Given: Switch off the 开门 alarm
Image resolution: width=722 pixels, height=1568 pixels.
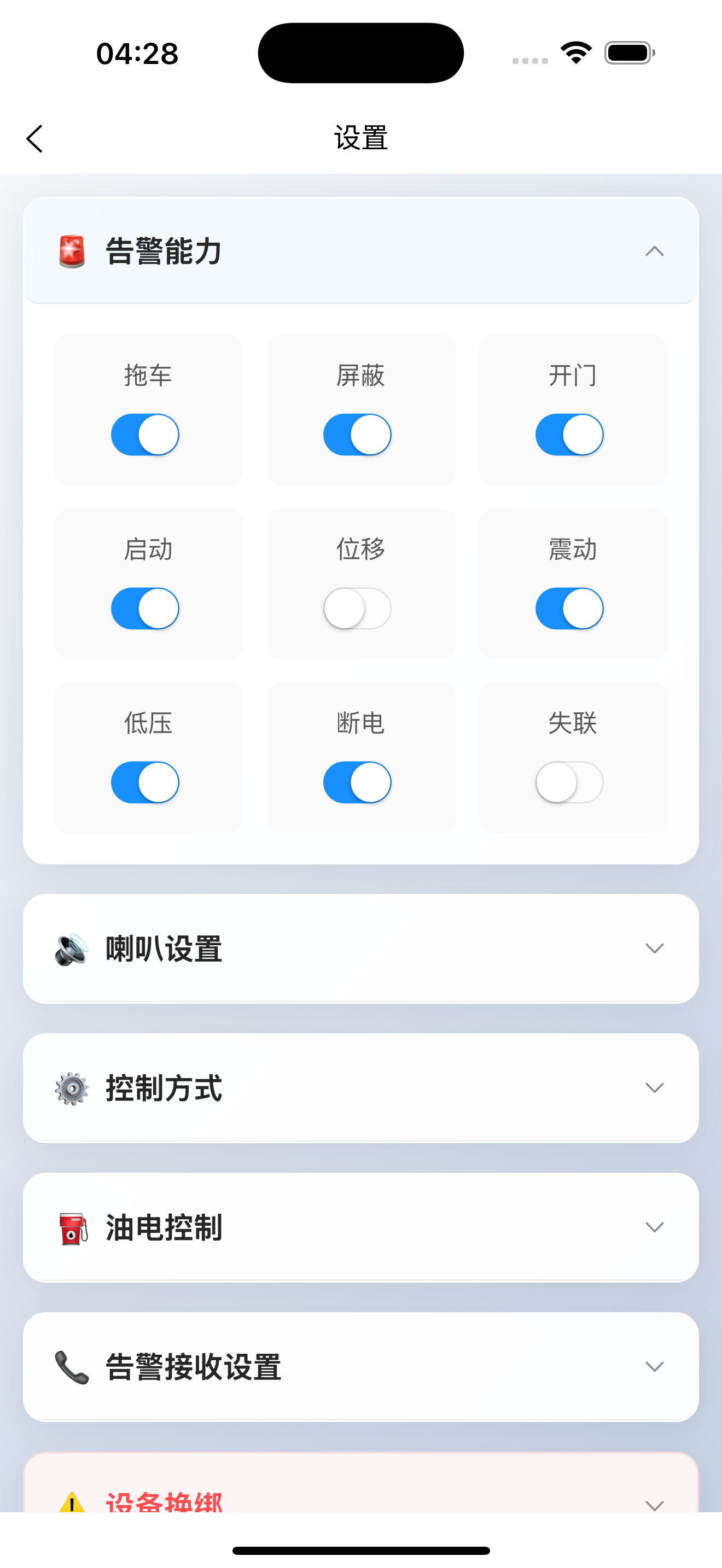Looking at the screenshot, I should (569, 435).
